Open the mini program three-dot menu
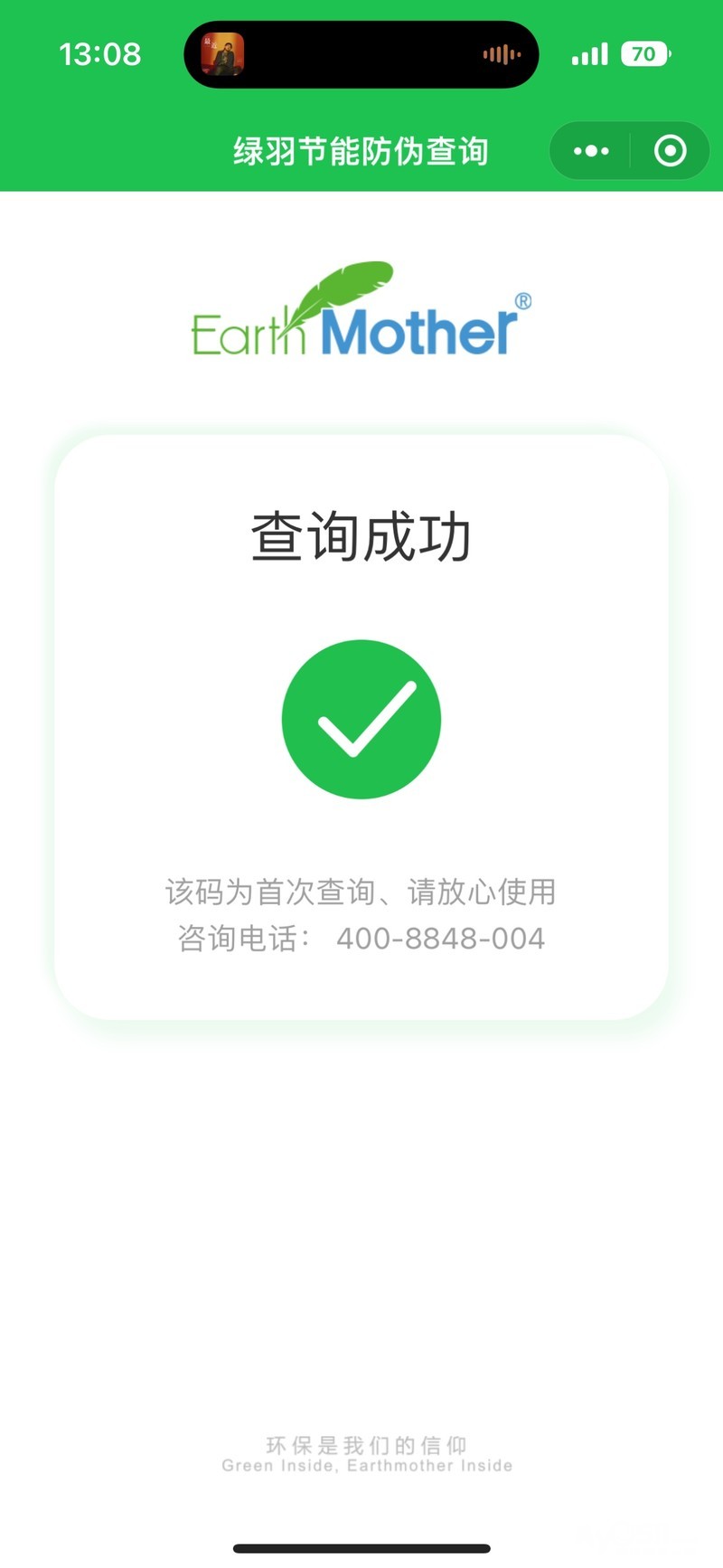The image size is (723, 1568). pos(591,151)
